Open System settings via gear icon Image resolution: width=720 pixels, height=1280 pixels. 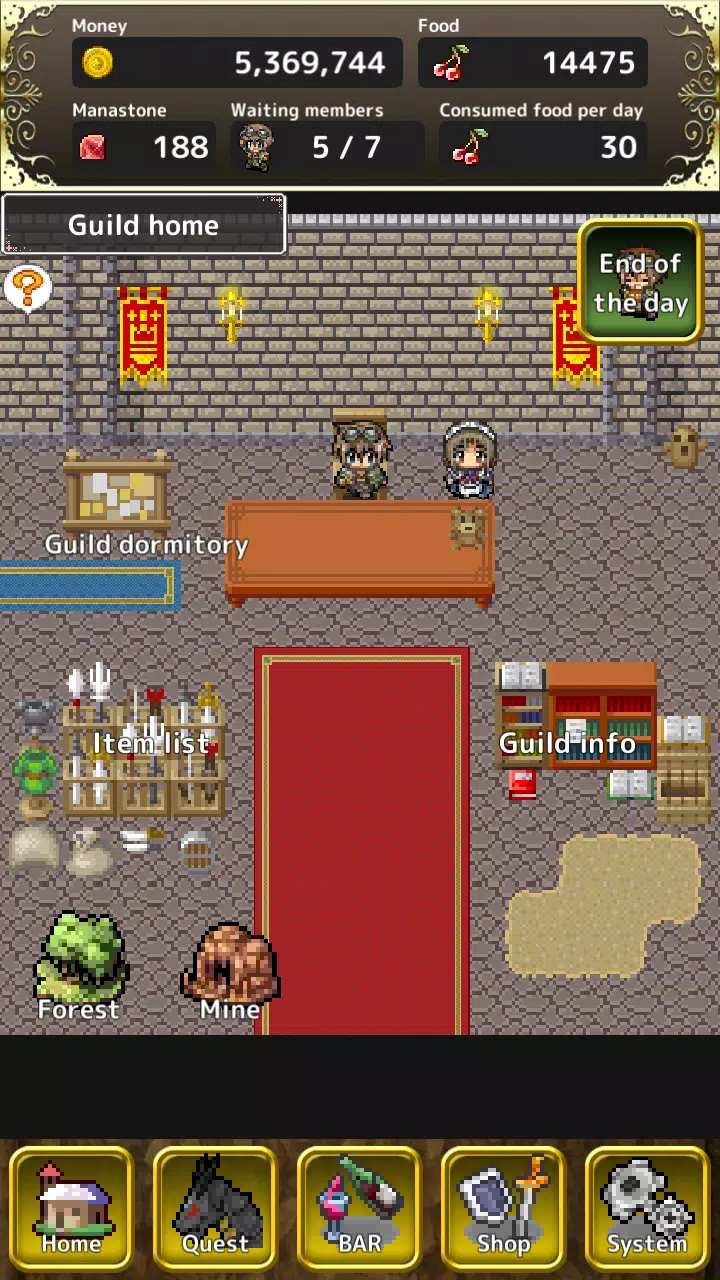click(647, 1205)
